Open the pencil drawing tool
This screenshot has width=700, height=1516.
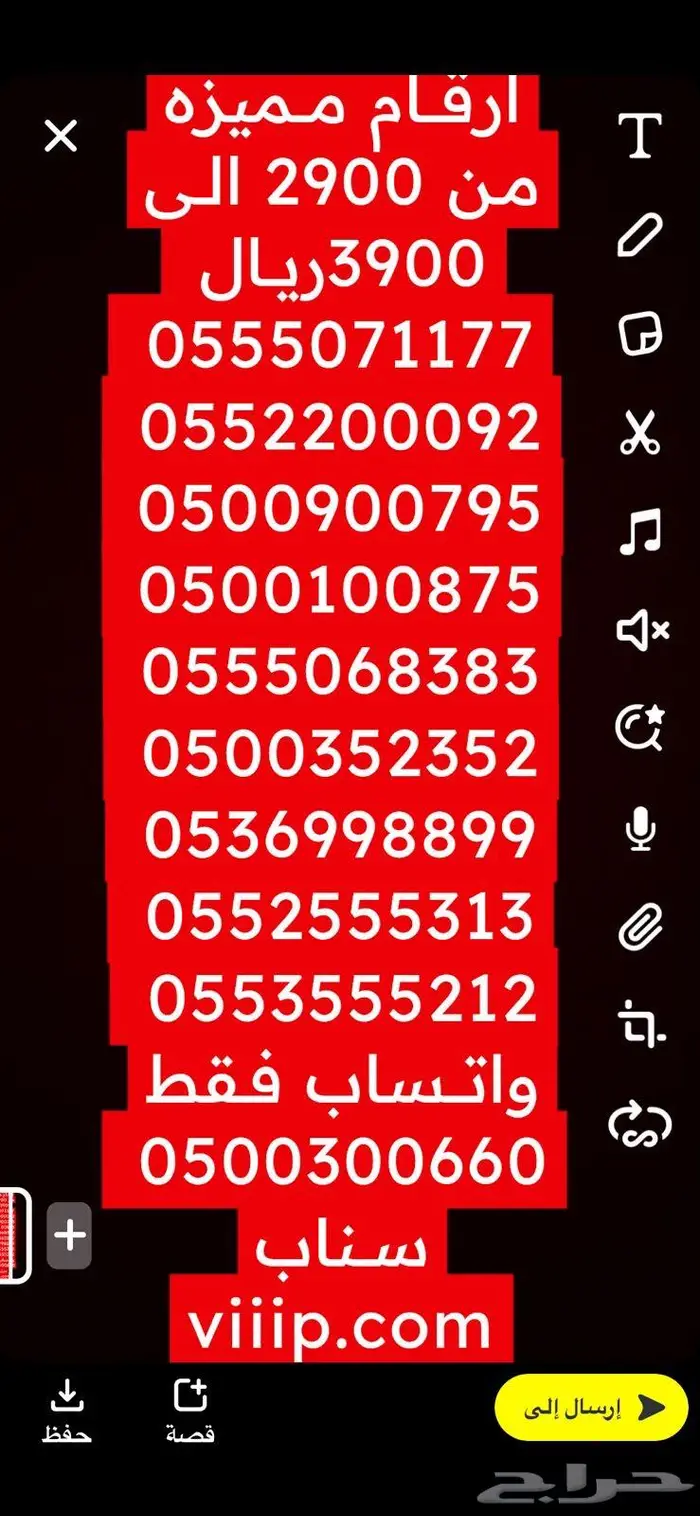pyautogui.click(x=640, y=234)
